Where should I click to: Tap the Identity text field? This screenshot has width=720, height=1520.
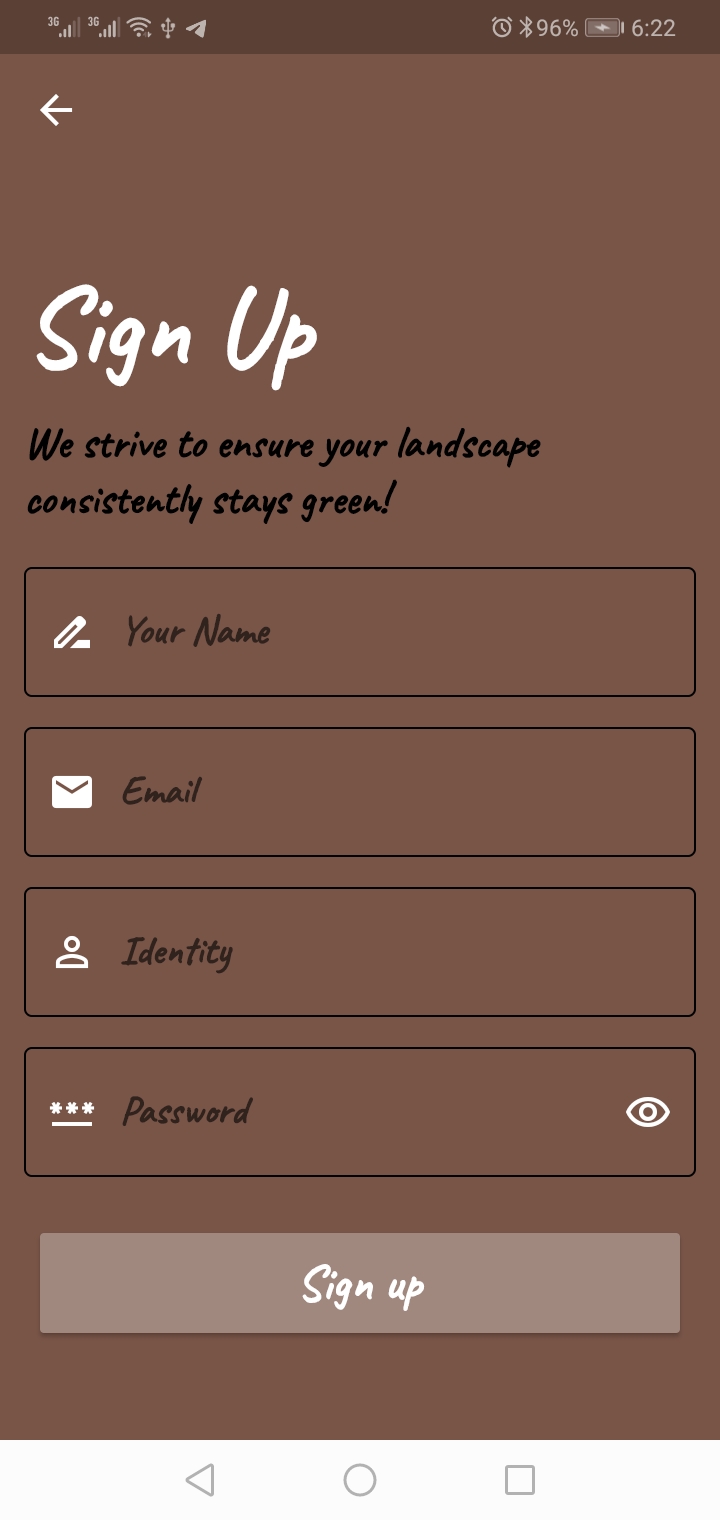[380, 952]
